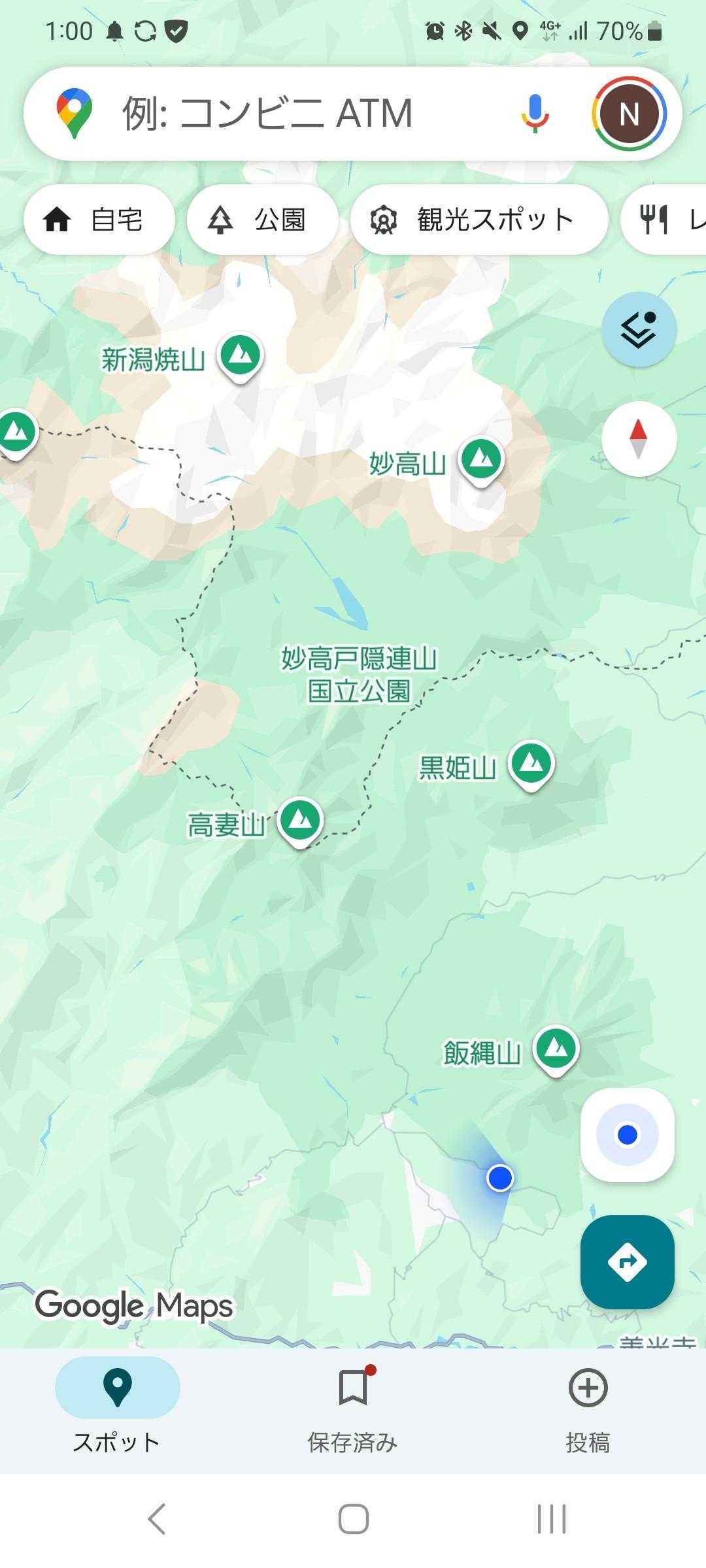Viewport: 706px width, 1568px height.
Task: Open directions with the route button
Action: coord(627,1262)
